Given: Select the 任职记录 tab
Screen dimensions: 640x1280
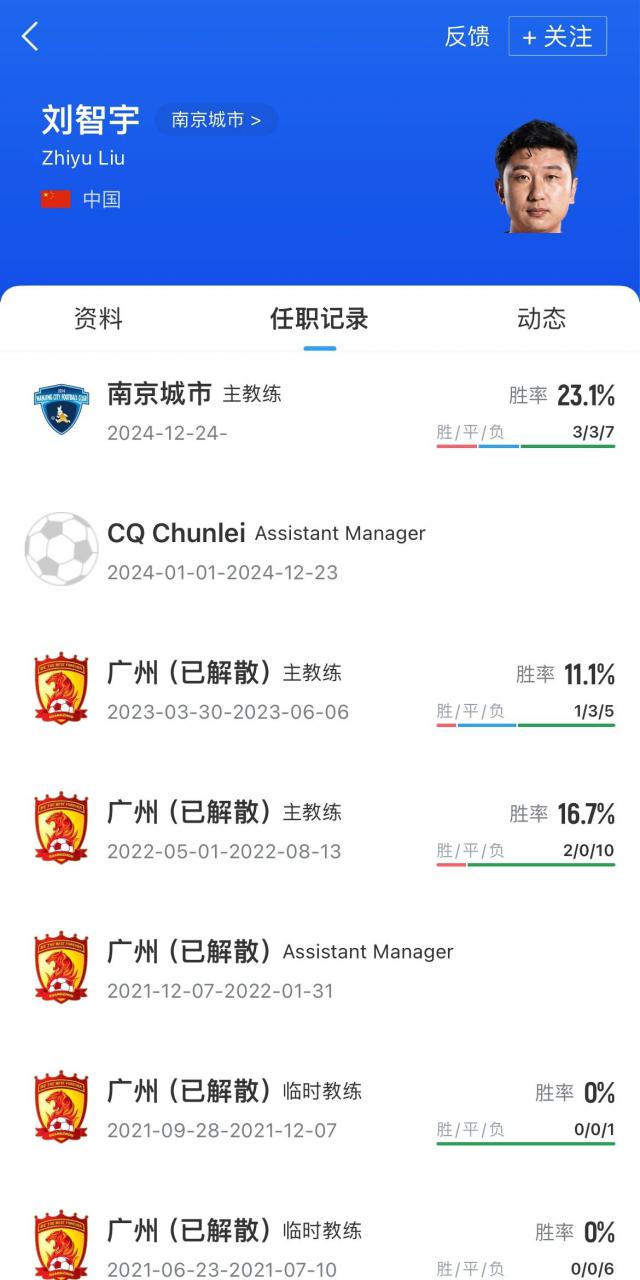Looking at the screenshot, I should (319, 319).
